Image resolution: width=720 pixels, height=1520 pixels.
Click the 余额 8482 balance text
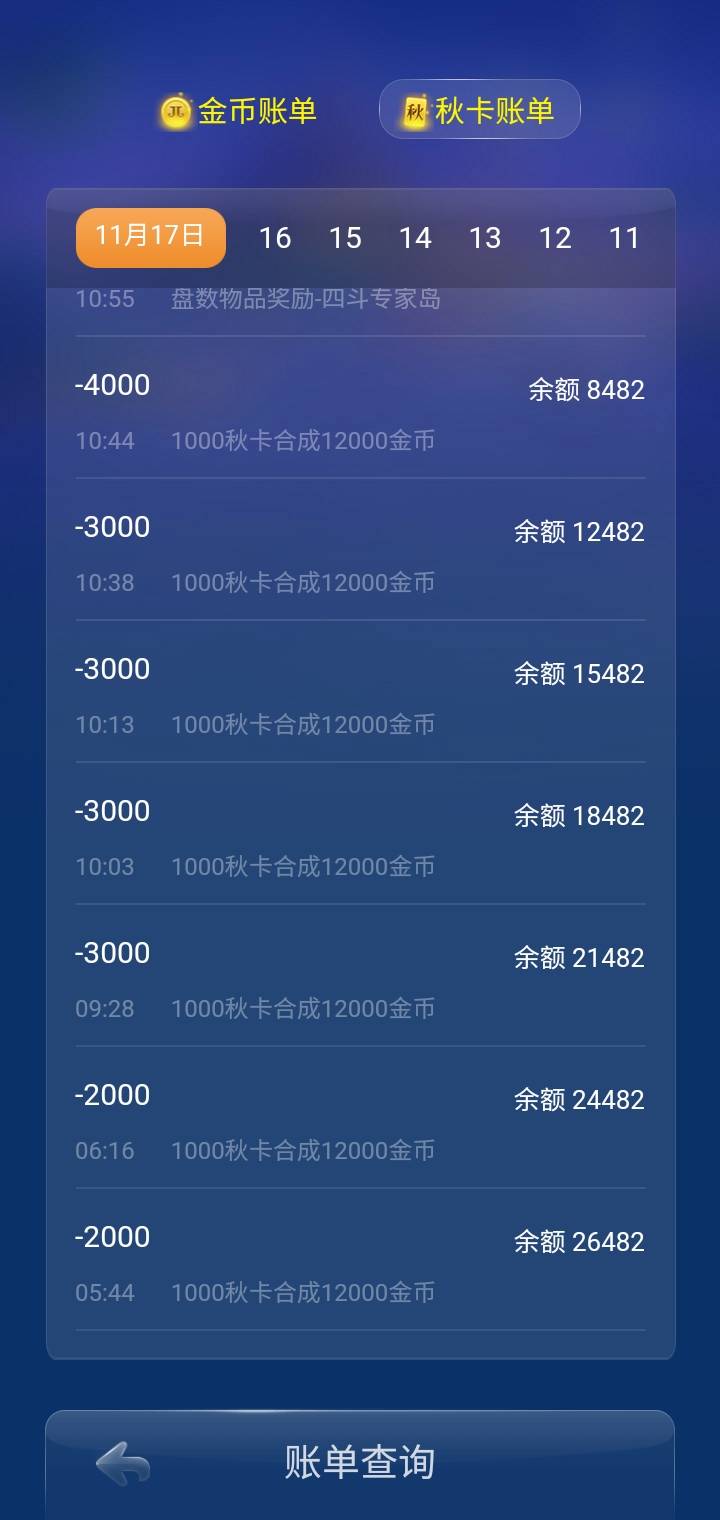[x=586, y=390]
